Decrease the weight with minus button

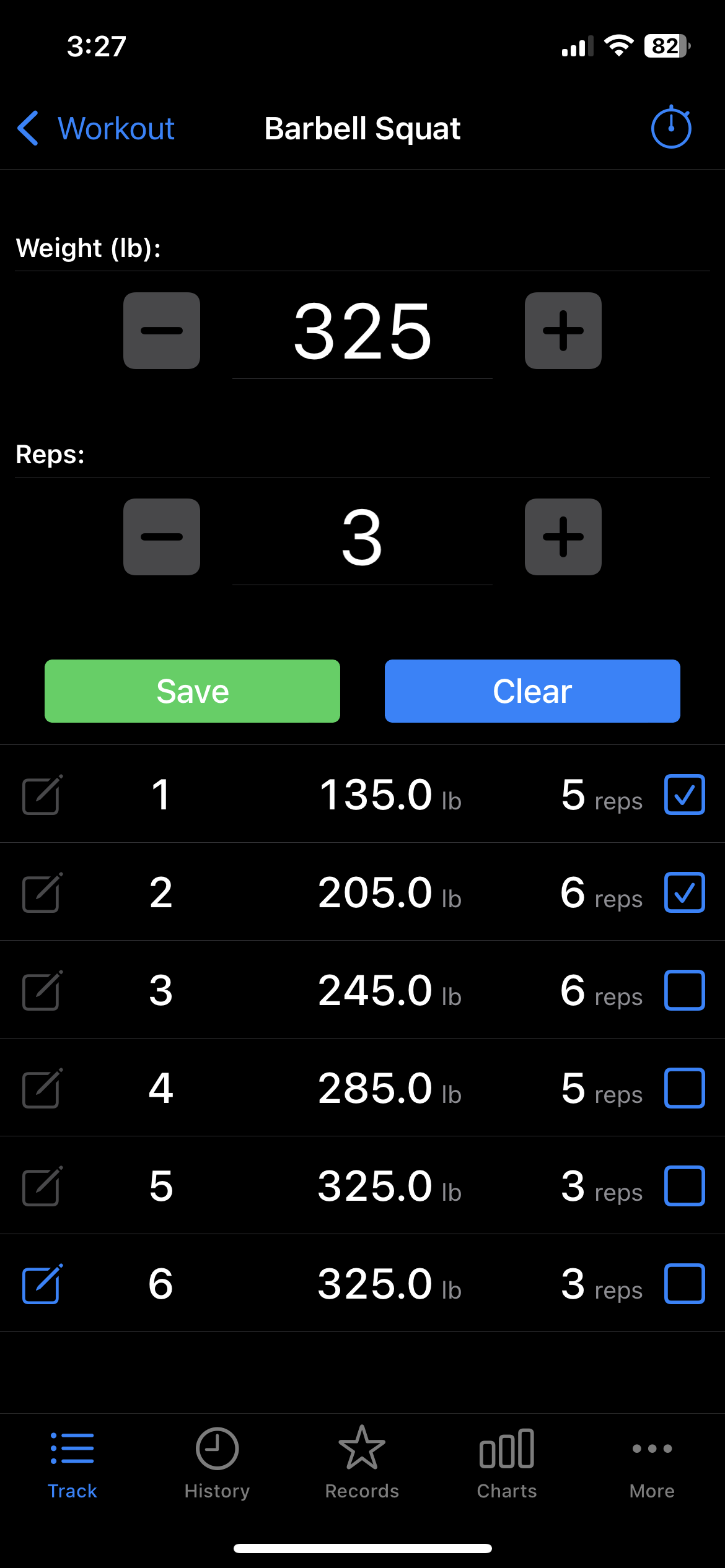pos(162,331)
